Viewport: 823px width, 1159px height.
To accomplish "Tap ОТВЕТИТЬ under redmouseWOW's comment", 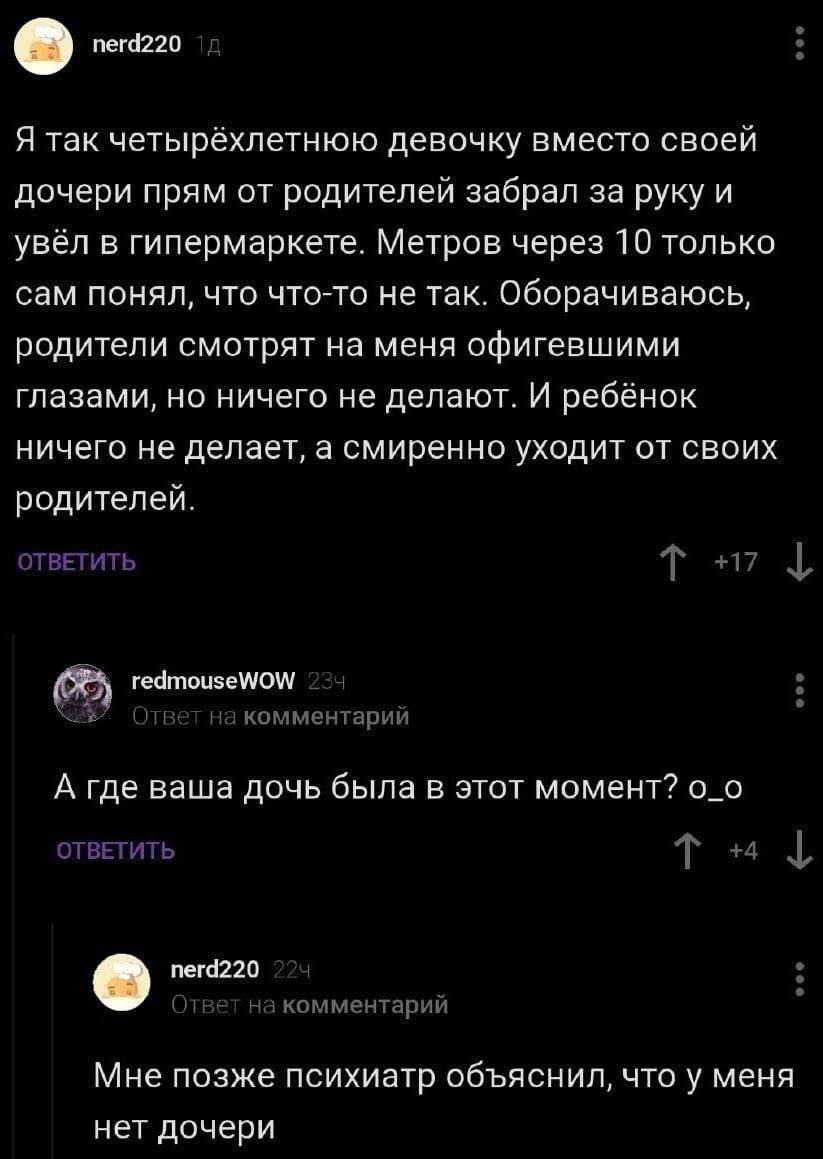I will [x=113, y=851].
